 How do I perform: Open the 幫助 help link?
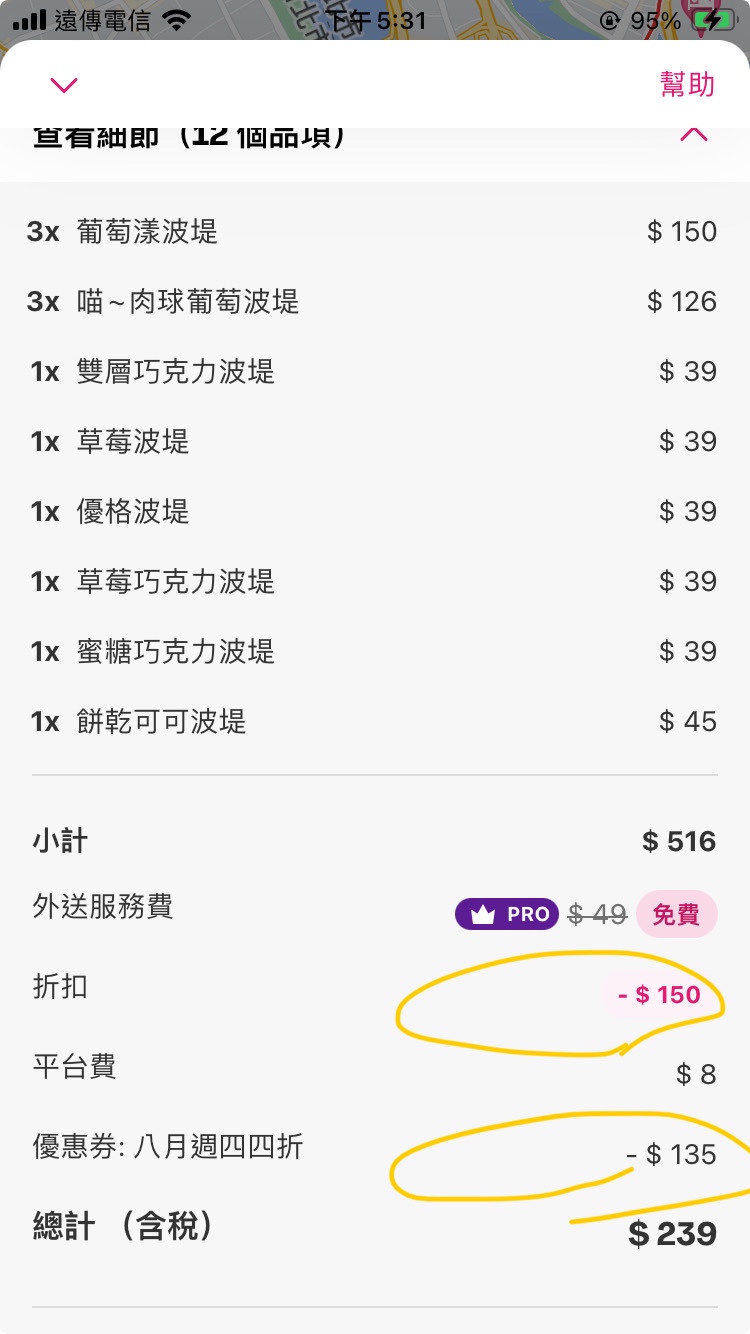(x=687, y=84)
